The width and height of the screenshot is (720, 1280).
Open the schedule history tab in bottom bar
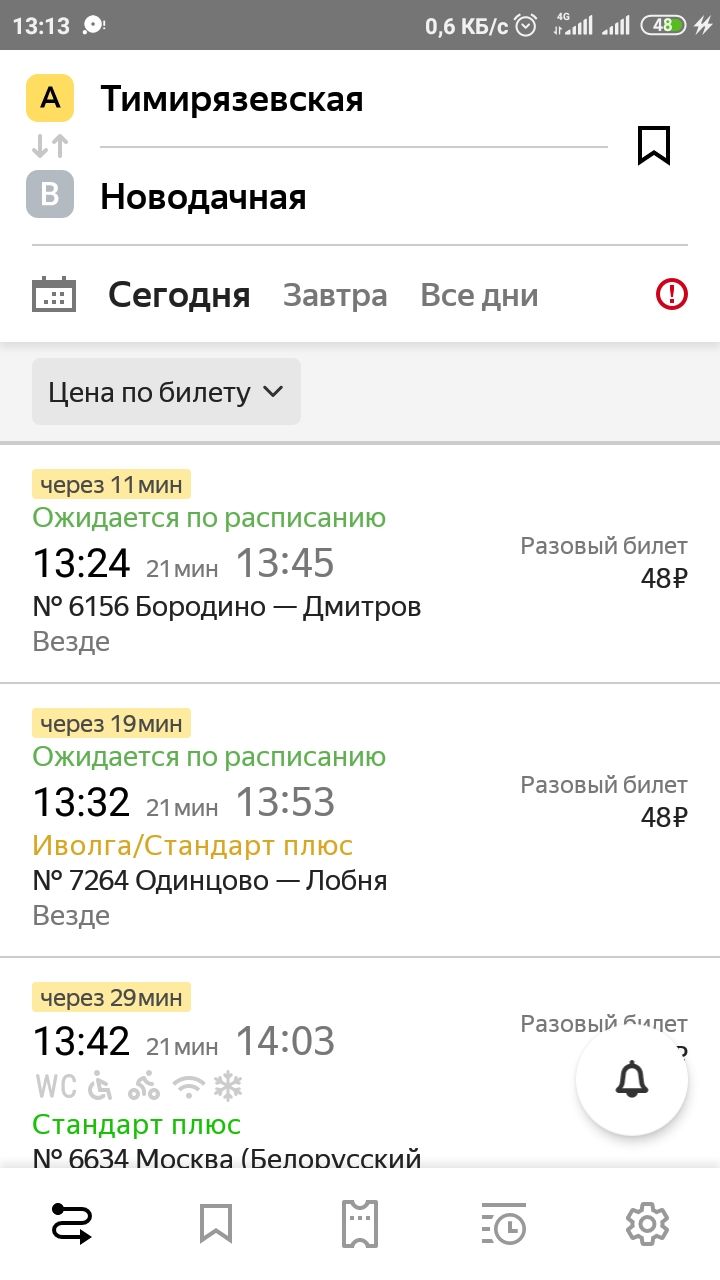tap(504, 1224)
